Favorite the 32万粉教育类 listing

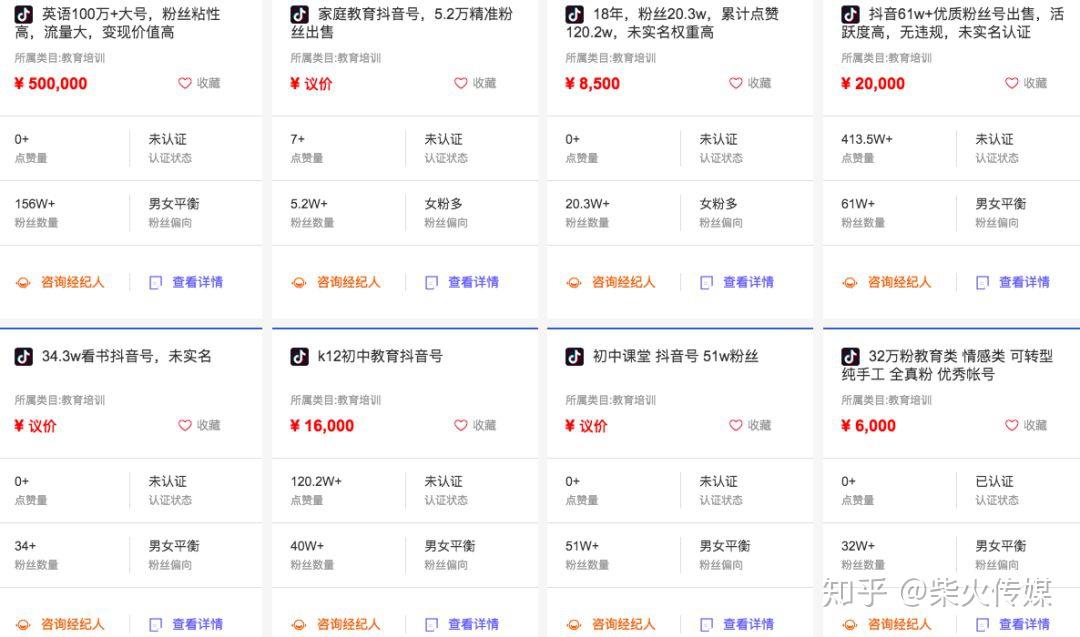tap(1026, 425)
